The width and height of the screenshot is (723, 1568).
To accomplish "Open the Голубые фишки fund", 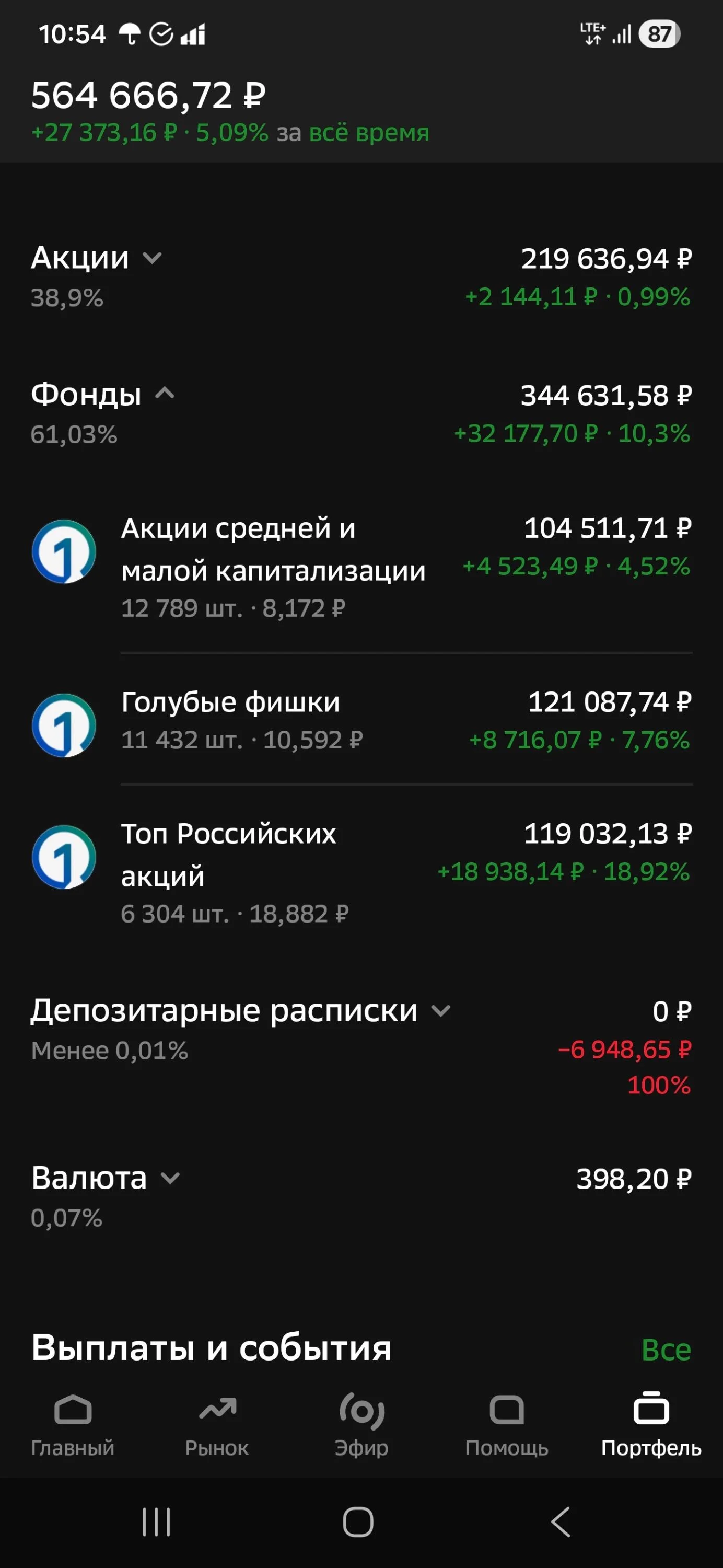I will [x=361, y=720].
